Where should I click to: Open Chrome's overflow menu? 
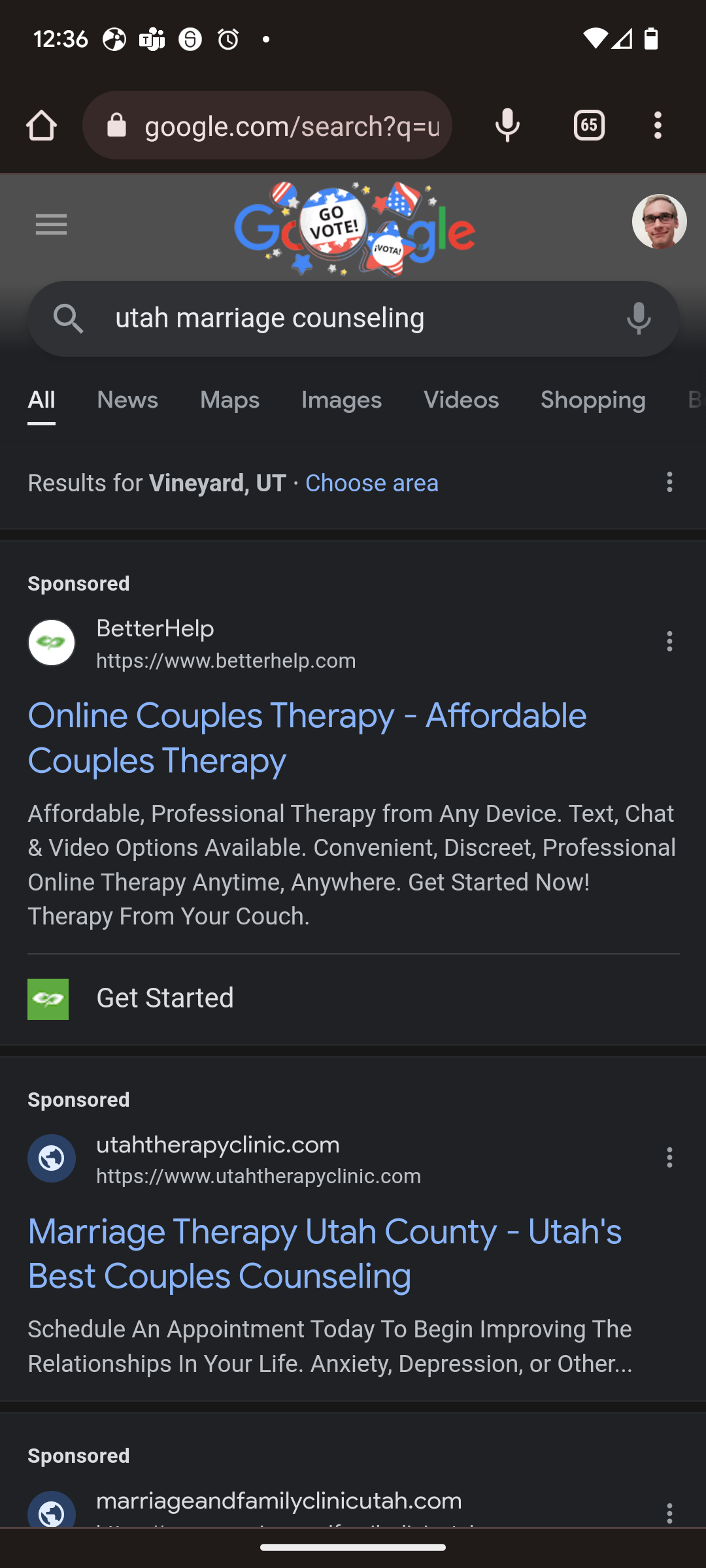(658, 125)
